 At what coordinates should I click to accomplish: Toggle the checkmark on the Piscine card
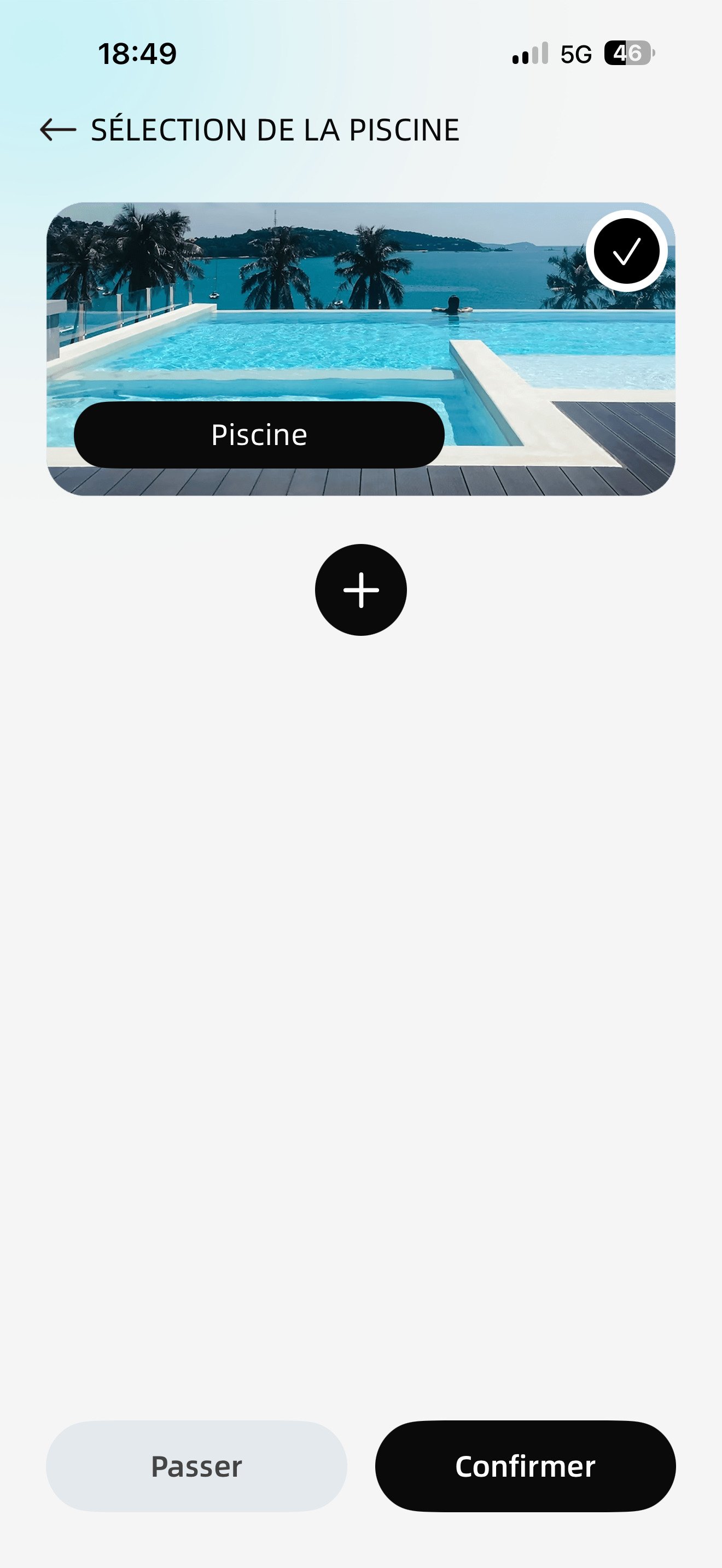point(626,251)
